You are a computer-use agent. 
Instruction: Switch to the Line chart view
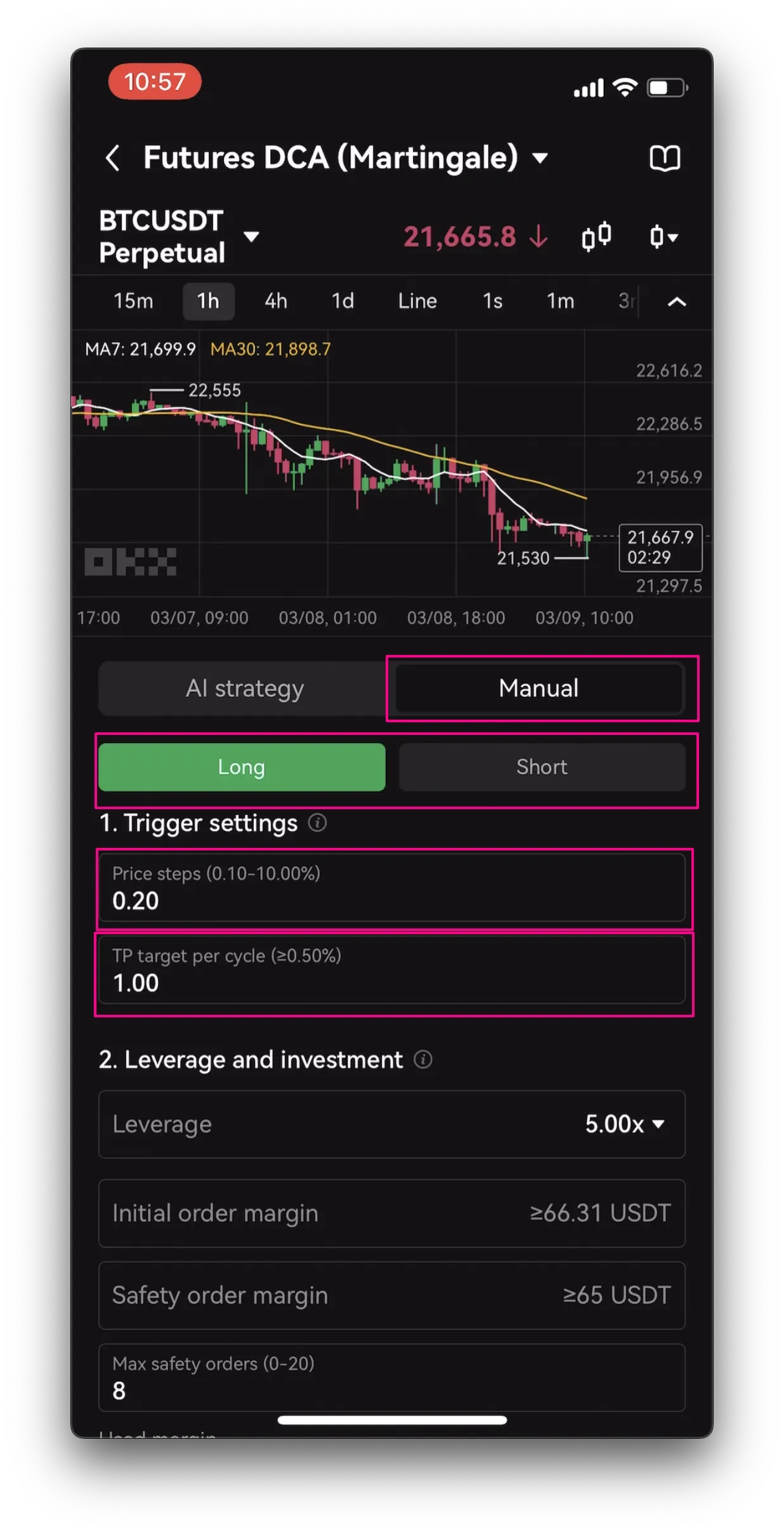tap(417, 301)
